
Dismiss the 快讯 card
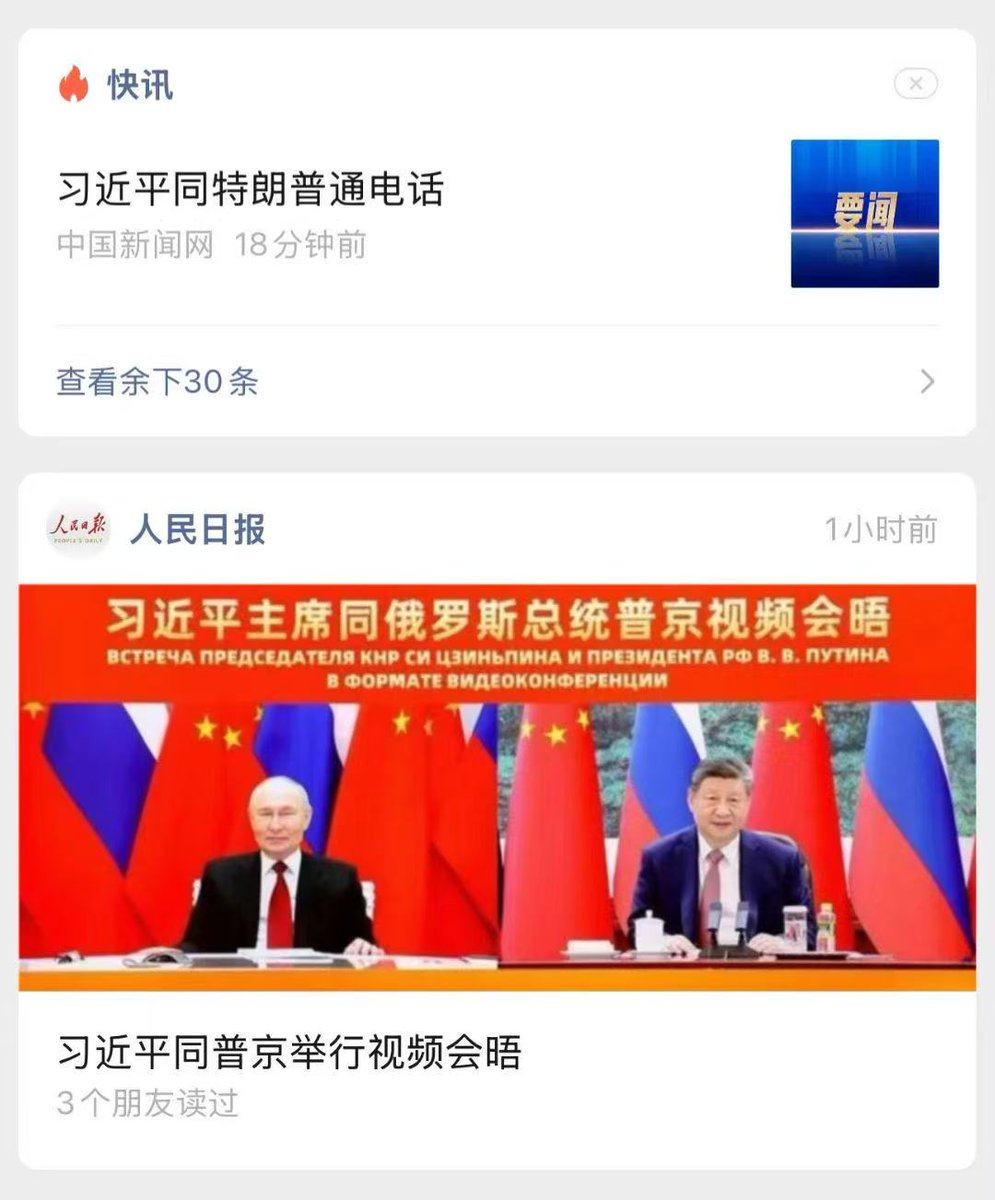915,84
